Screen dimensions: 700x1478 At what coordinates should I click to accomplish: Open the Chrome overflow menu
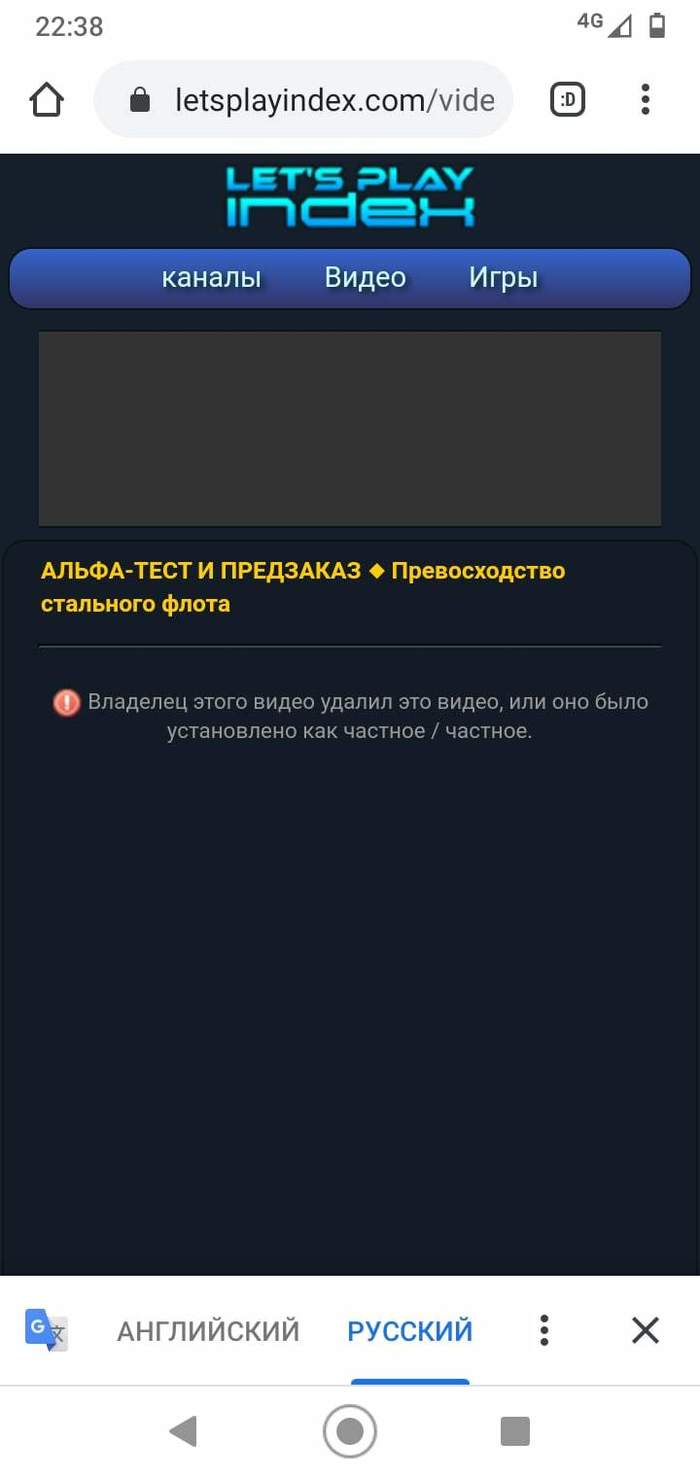[645, 99]
